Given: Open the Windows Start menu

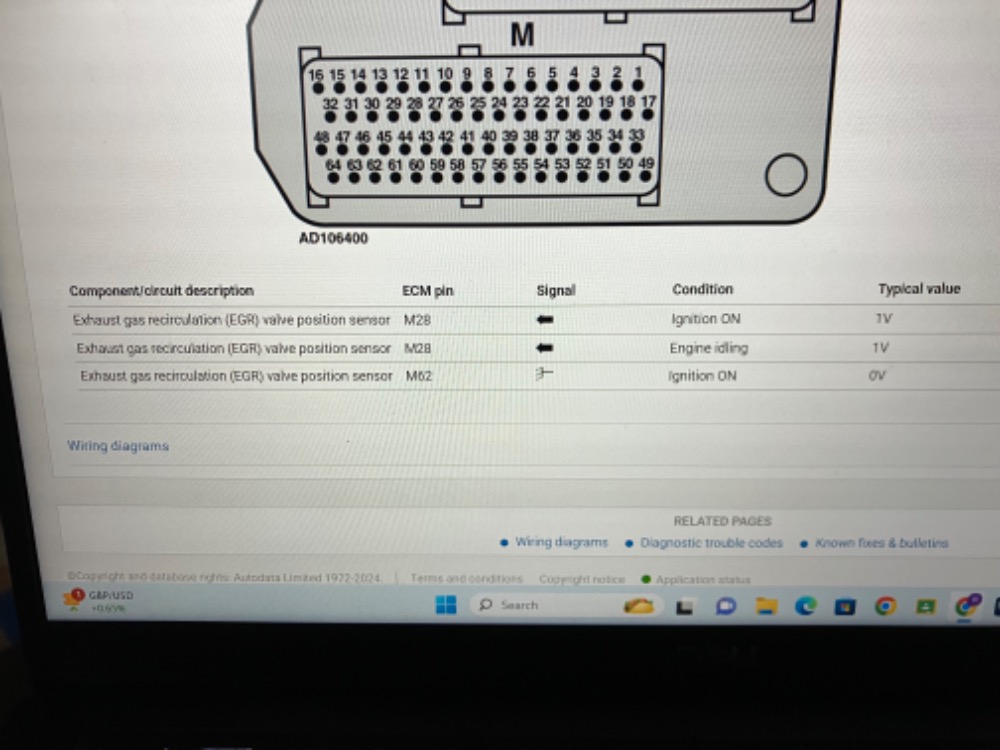Looking at the screenshot, I should (446, 605).
